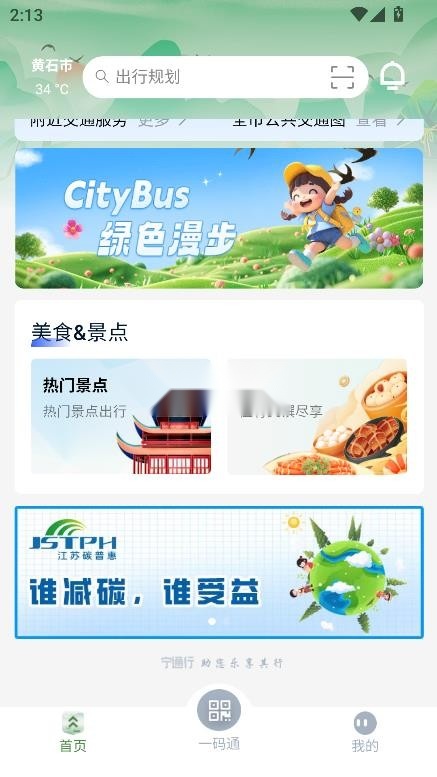Open the 热门景点 card
This screenshot has width=437, height=777.
[x=121, y=416]
